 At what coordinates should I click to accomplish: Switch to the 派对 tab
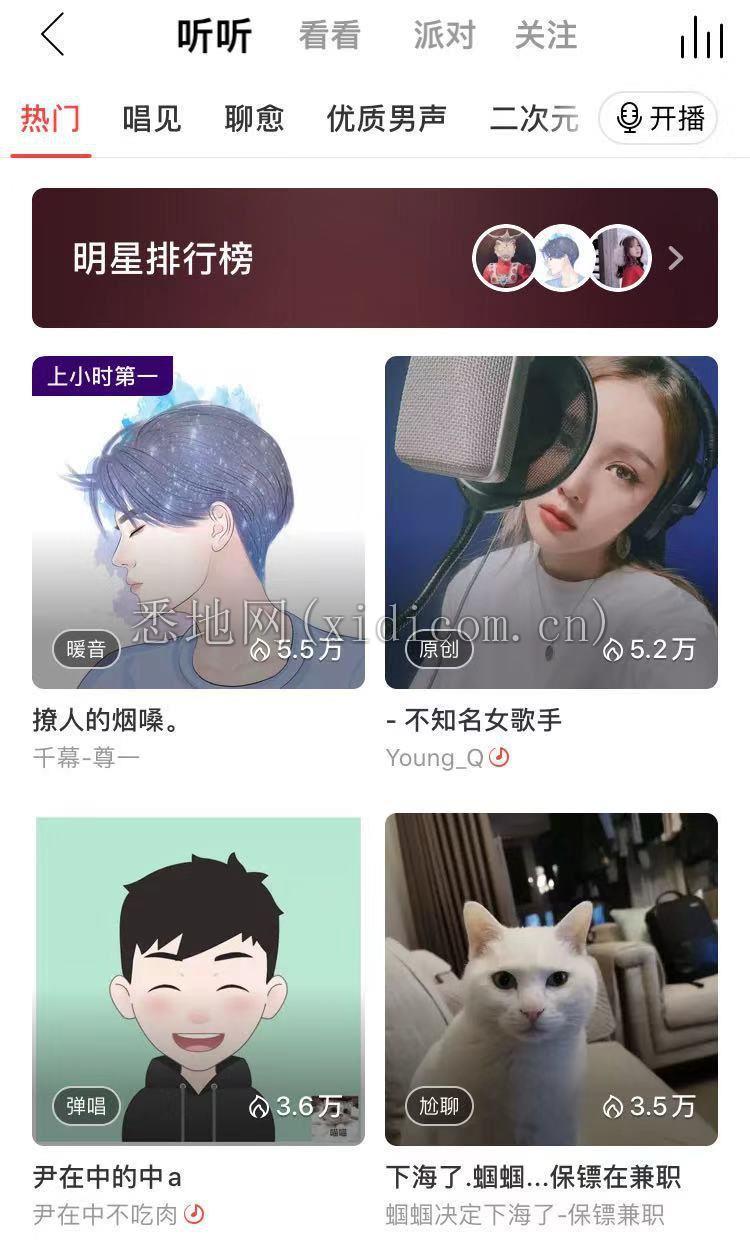pyautogui.click(x=444, y=37)
